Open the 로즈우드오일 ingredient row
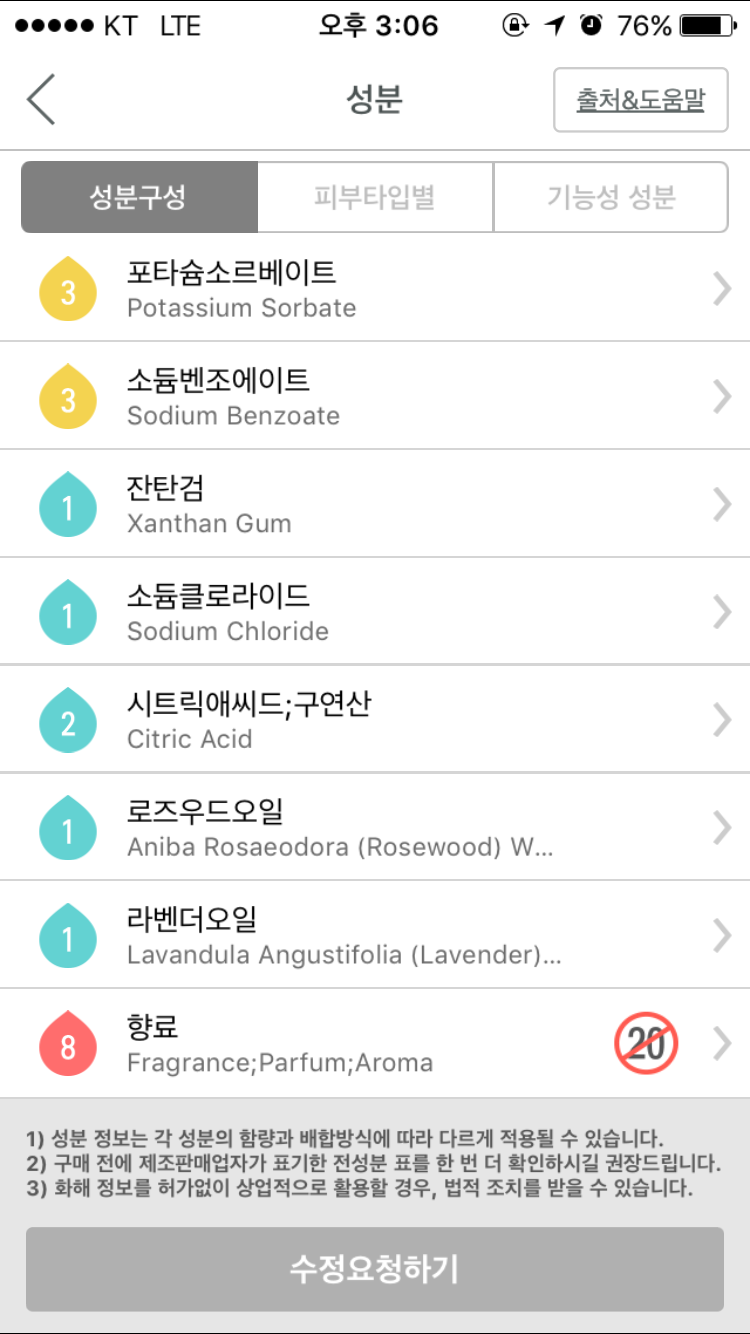Image resolution: width=750 pixels, height=1334 pixels. pos(375,828)
